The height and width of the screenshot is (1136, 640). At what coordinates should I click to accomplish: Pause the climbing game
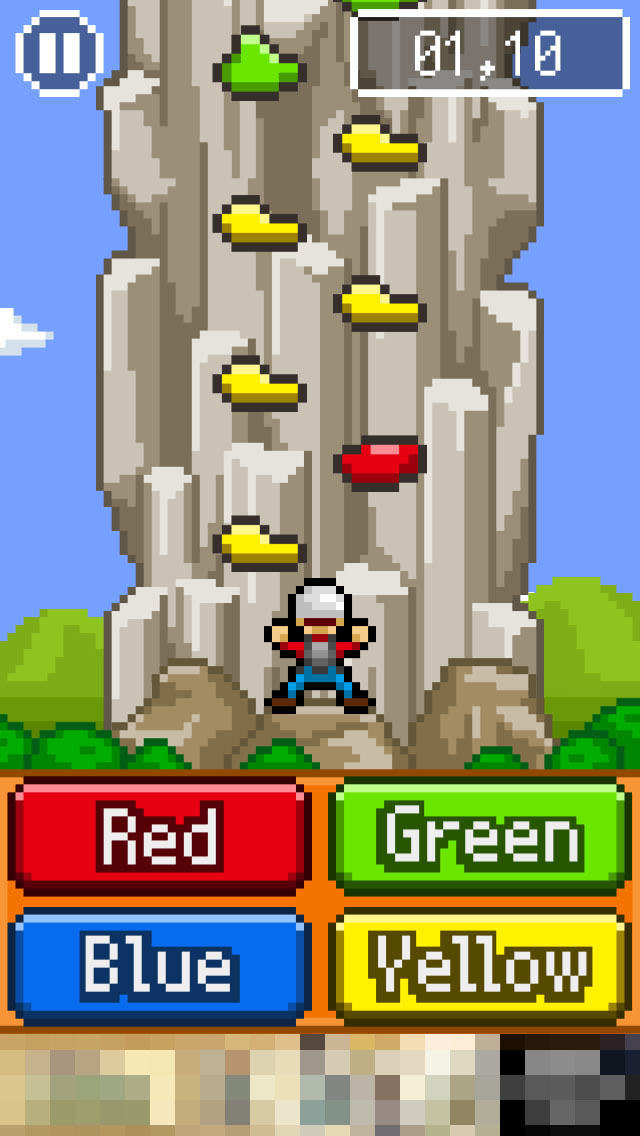(x=59, y=53)
